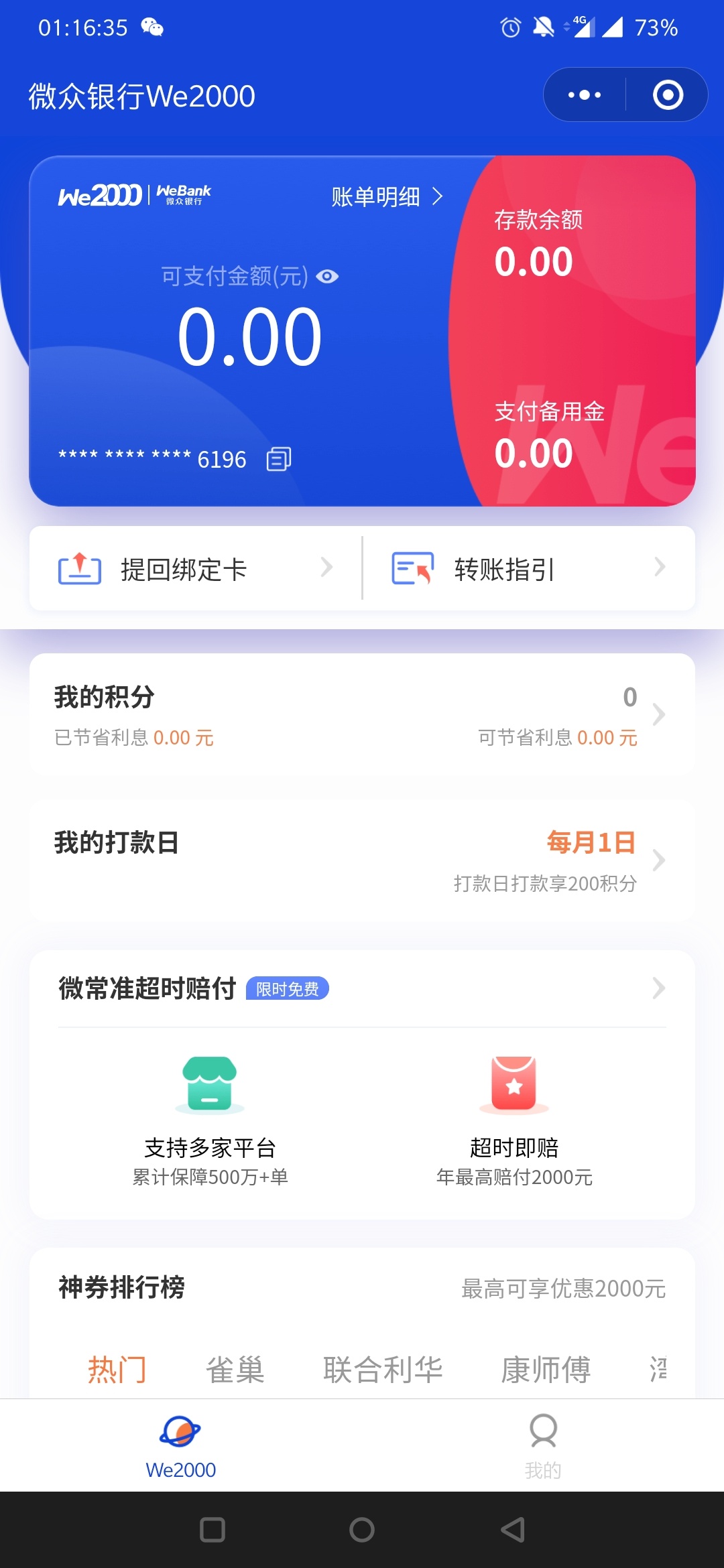724x1568 pixels.
Task: Switch to the 联合利华 tab
Action: [x=383, y=1369]
